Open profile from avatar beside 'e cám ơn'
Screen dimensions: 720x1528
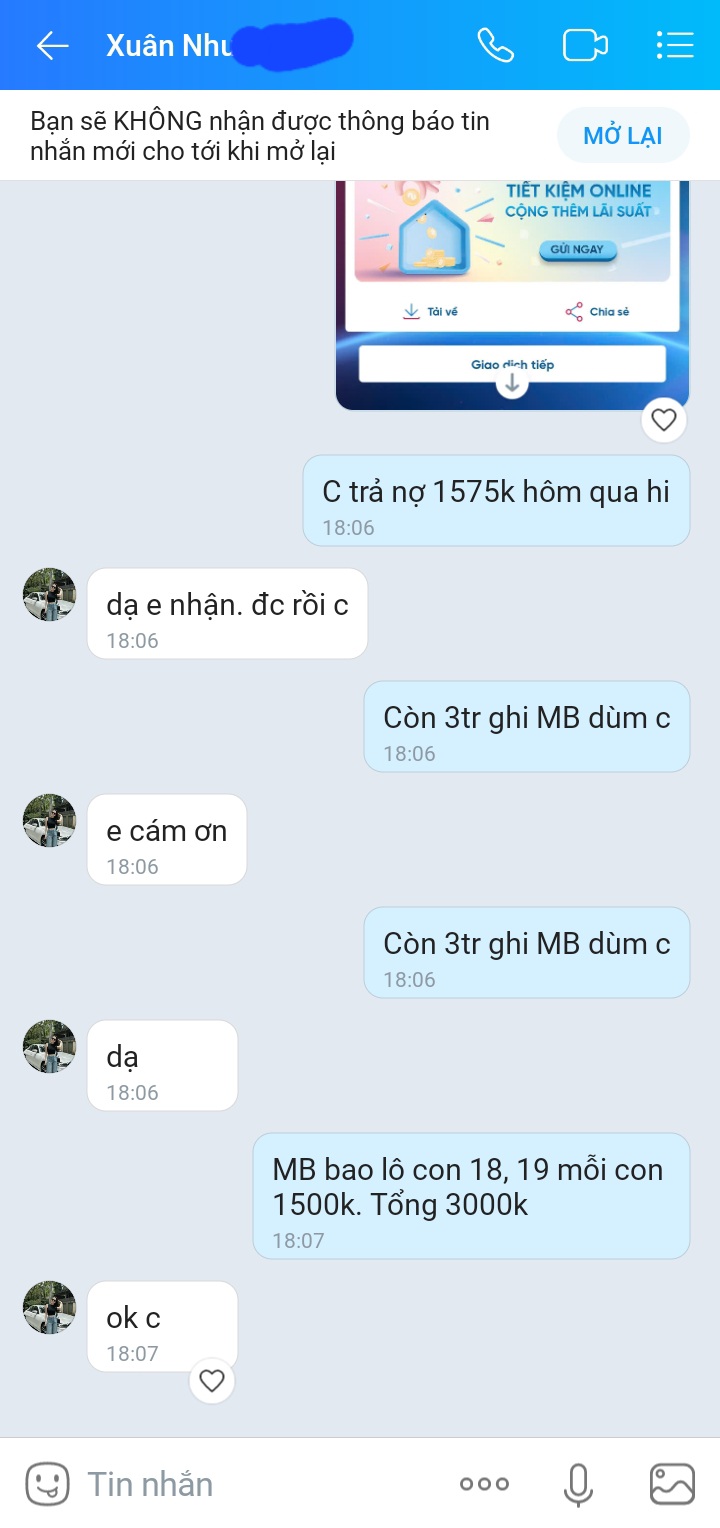(x=49, y=821)
